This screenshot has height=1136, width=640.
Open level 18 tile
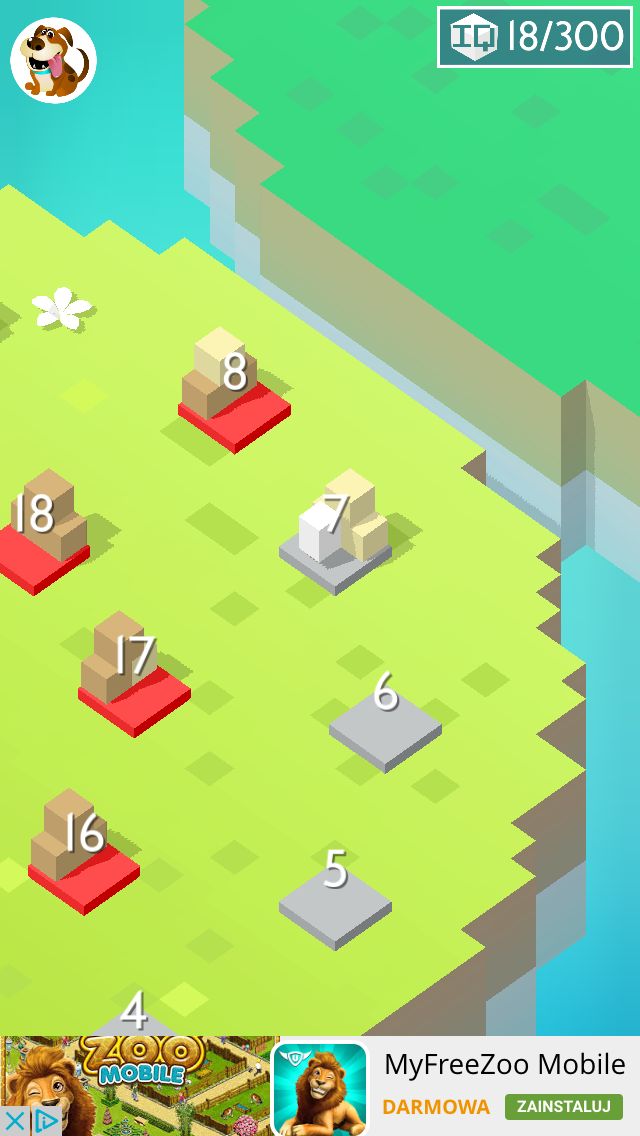pyautogui.click(x=42, y=532)
